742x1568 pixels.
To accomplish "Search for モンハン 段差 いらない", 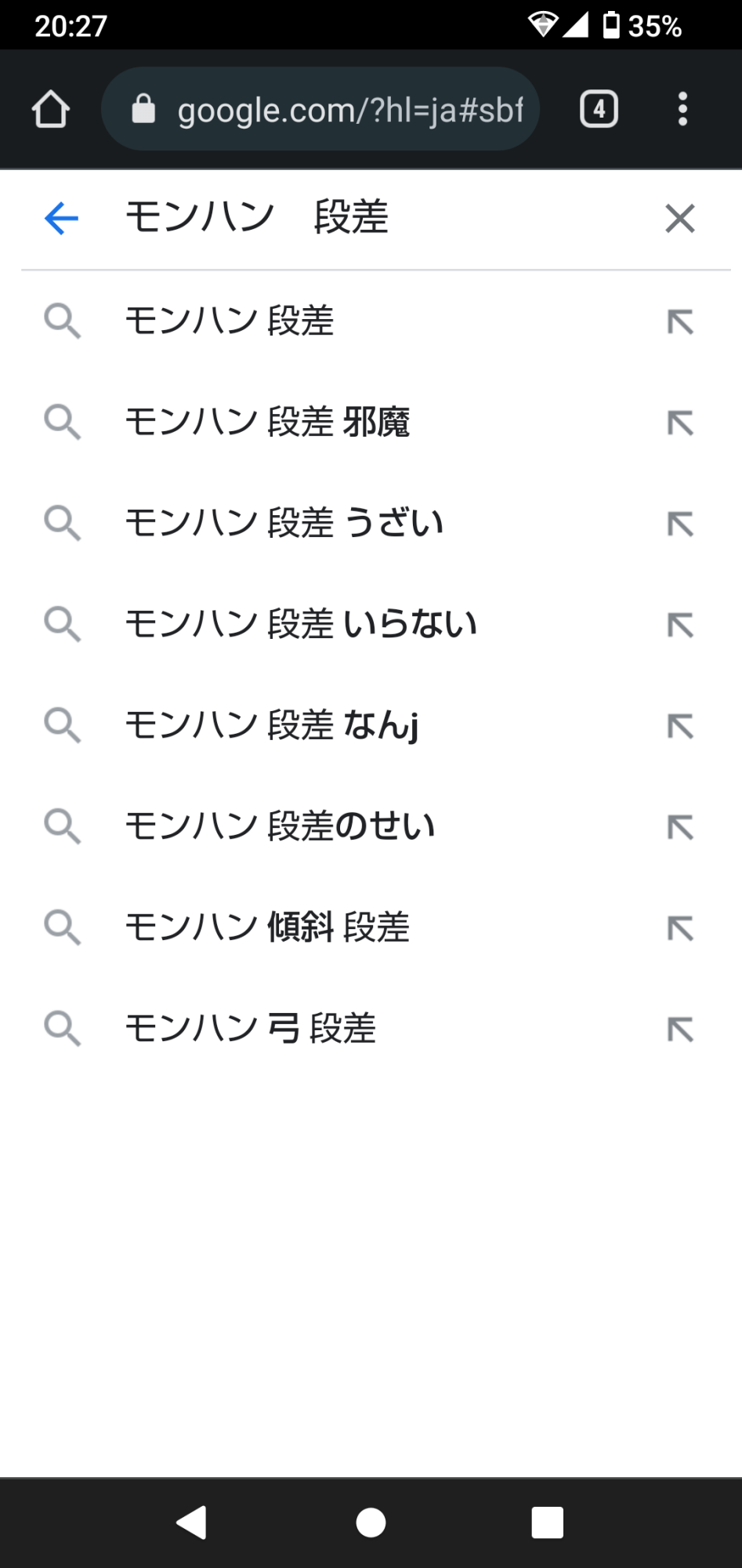I will point(371,625).
